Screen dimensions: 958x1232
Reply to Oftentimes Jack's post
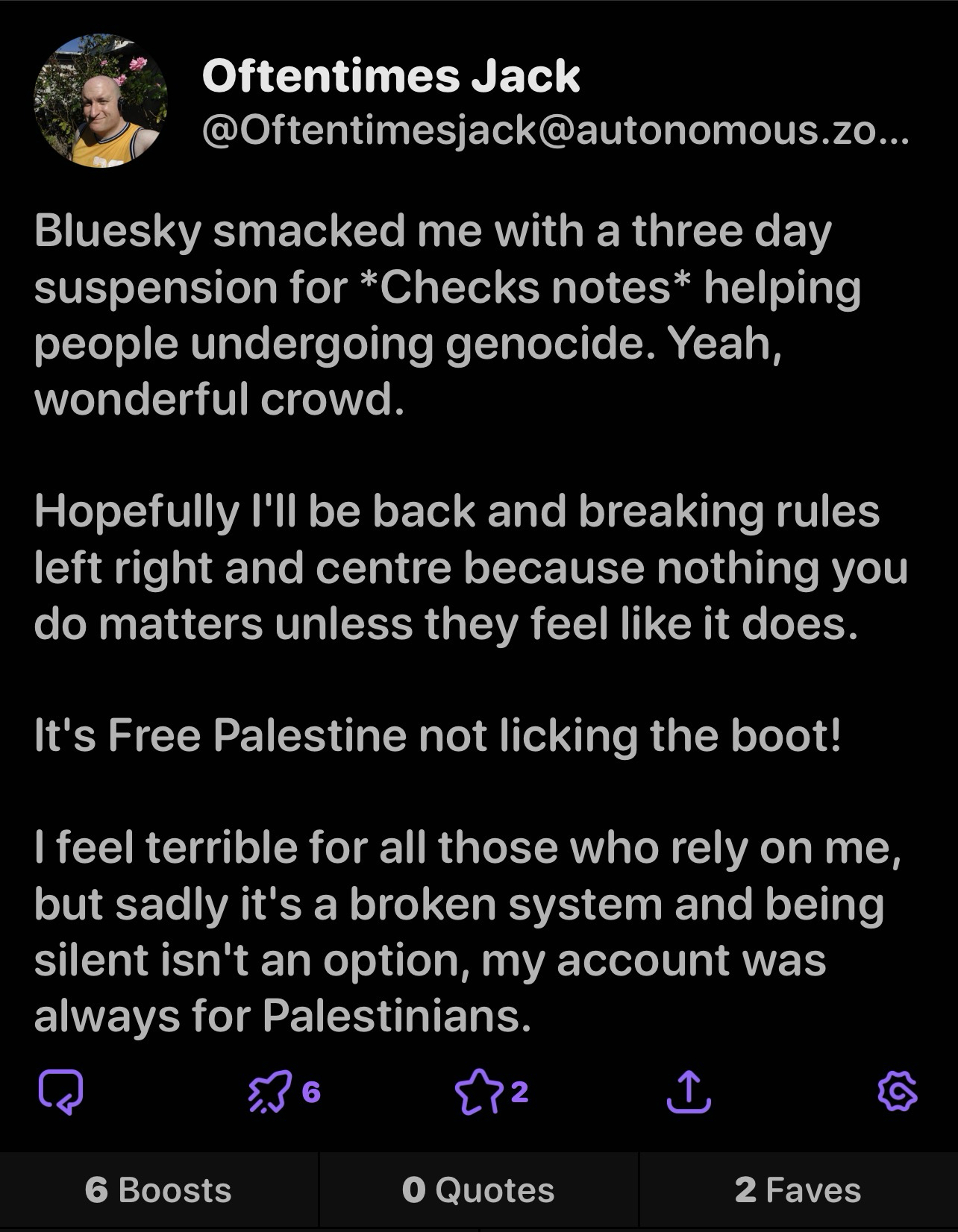click(61, 1093)
